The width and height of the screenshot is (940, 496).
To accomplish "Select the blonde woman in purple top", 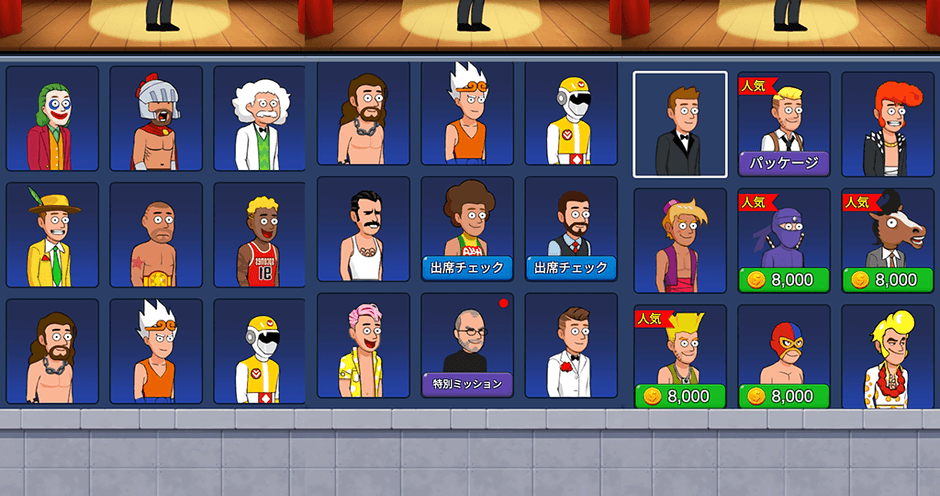I will tap(680, 240).
